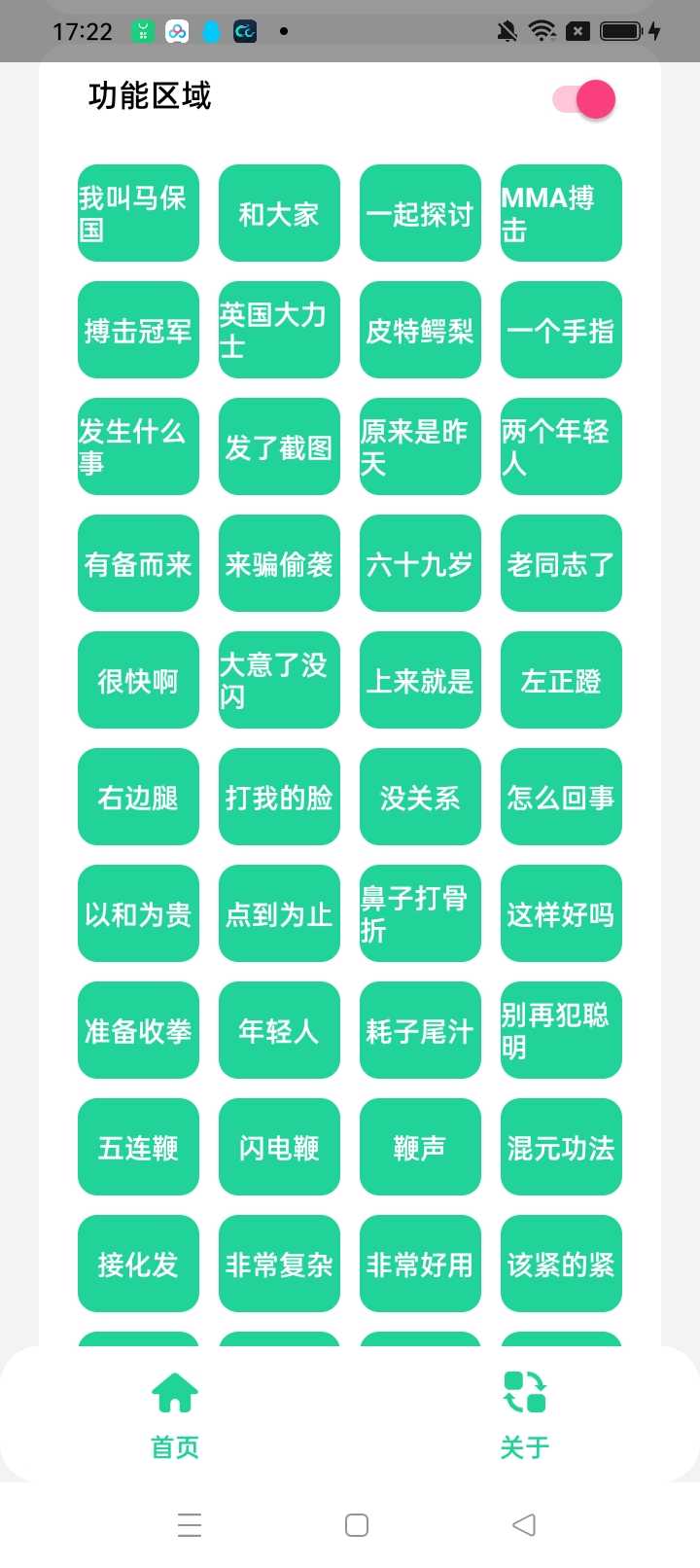Screen dimensions: 700x1568
Task: Tap the 闪电鞭 button
Action: point(279,1148)
